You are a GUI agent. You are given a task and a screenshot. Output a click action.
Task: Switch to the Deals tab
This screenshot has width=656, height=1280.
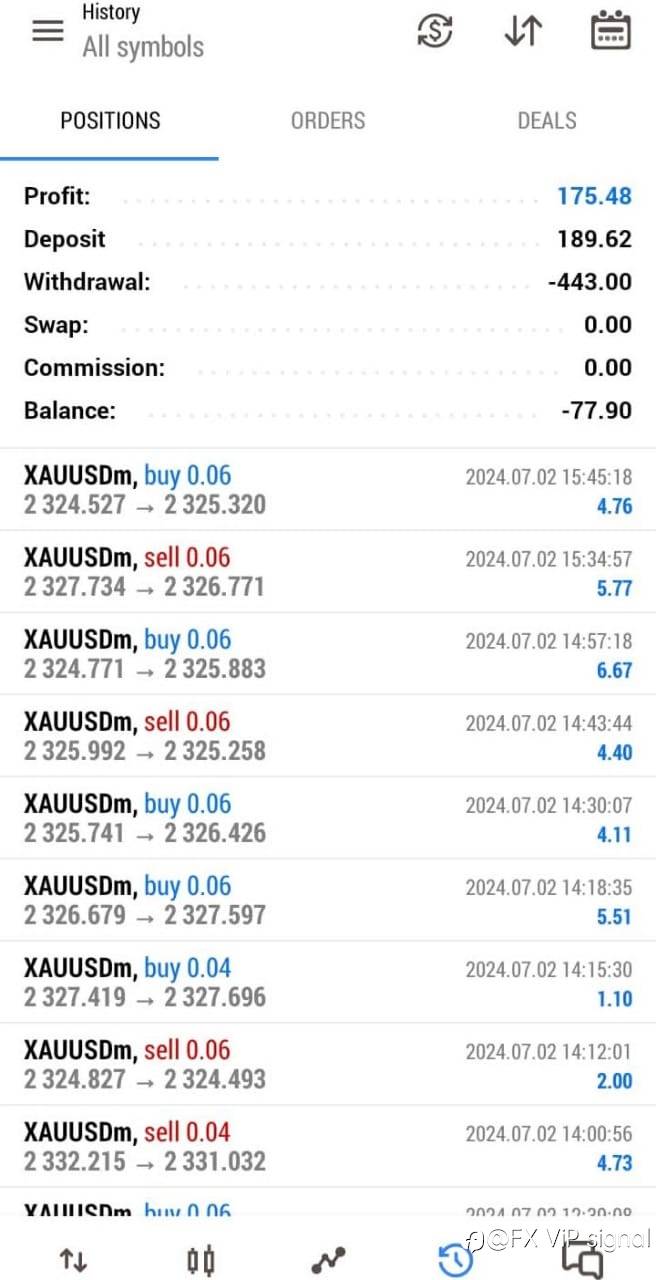pos(546,121)
